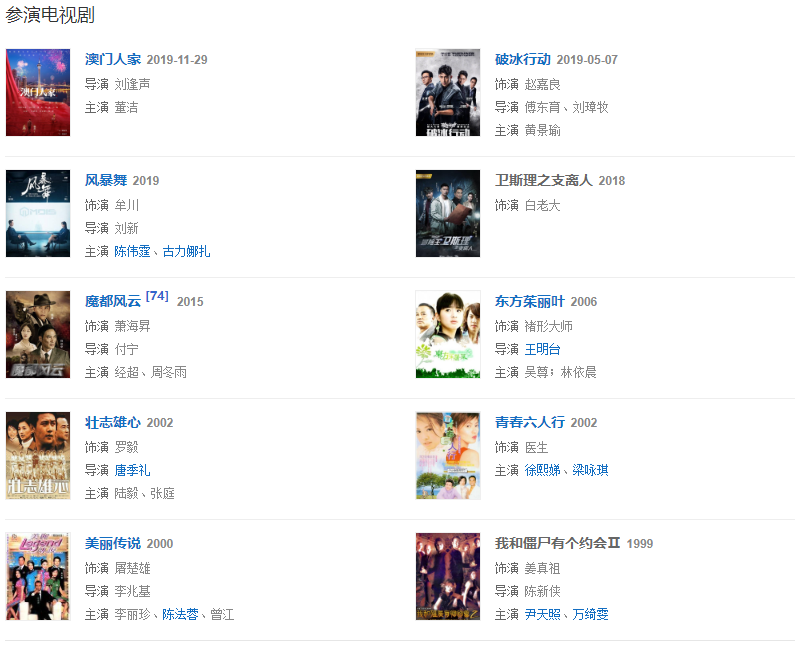The height and width of the screenshot is (646, 796).
Task: Open the 壮志雄心 title link
Action: pyautogui.click(x=112, y=423)
